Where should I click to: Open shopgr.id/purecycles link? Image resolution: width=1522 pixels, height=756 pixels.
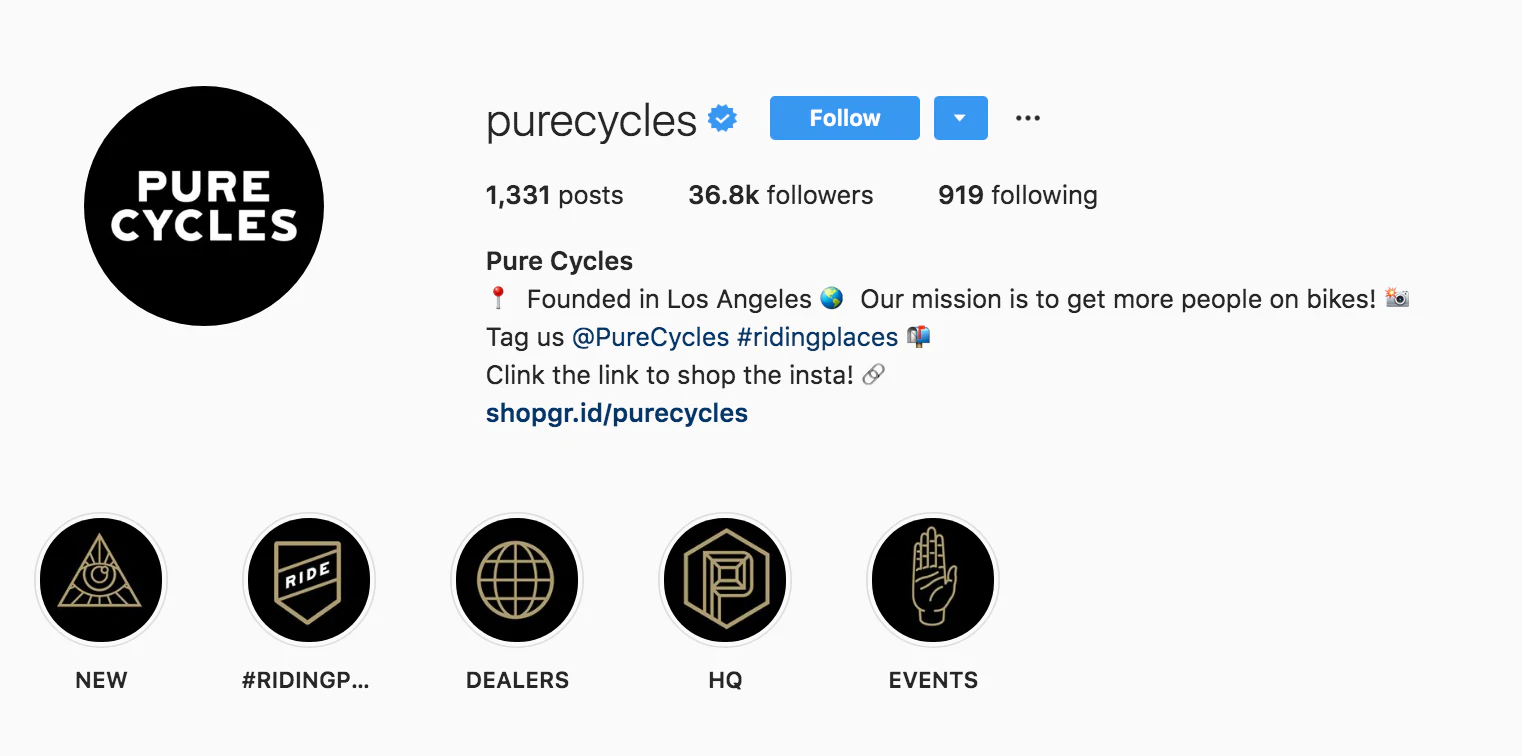tap(616, 413)
